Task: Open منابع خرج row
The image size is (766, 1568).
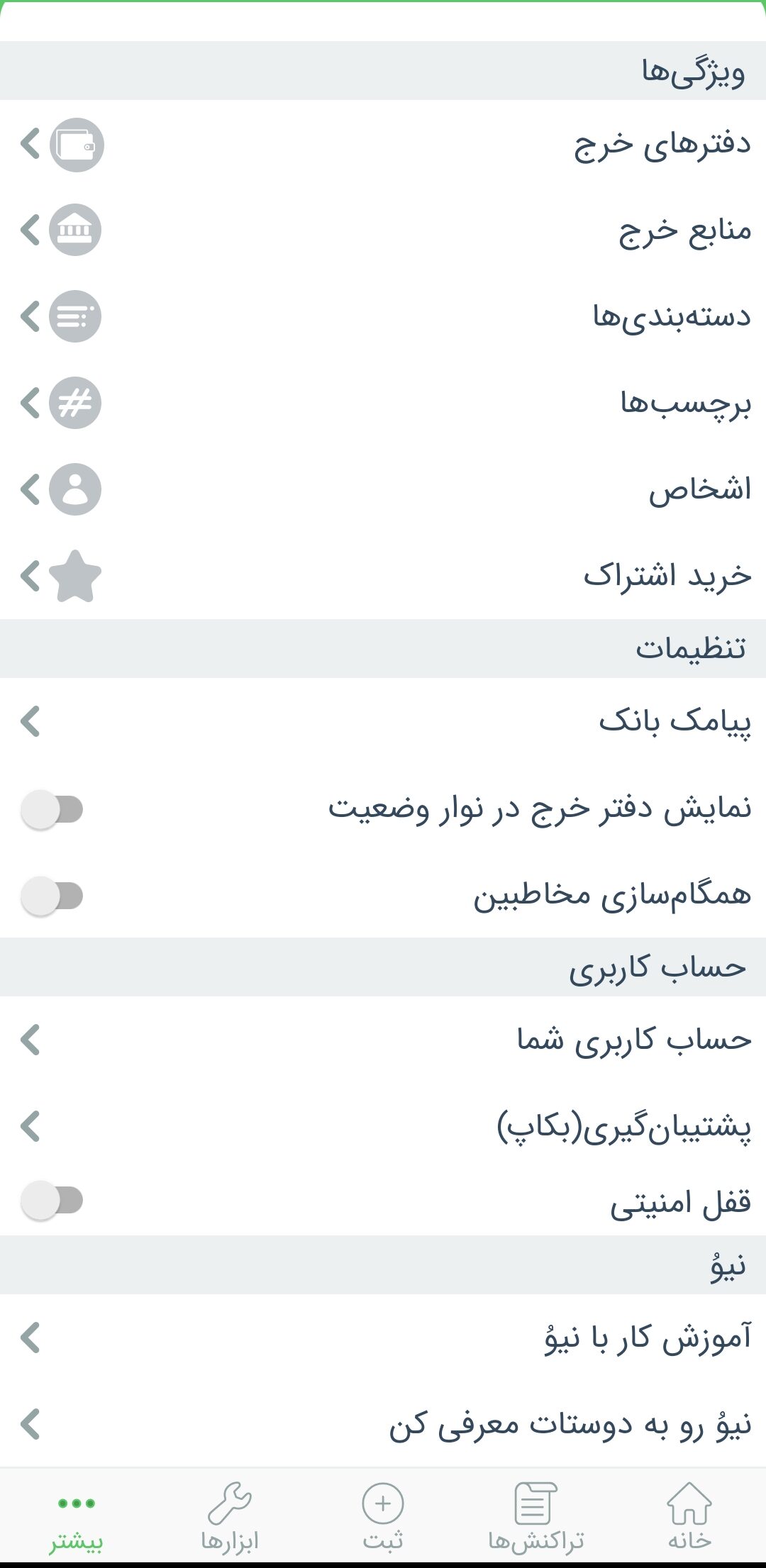Action: (383, 230)
